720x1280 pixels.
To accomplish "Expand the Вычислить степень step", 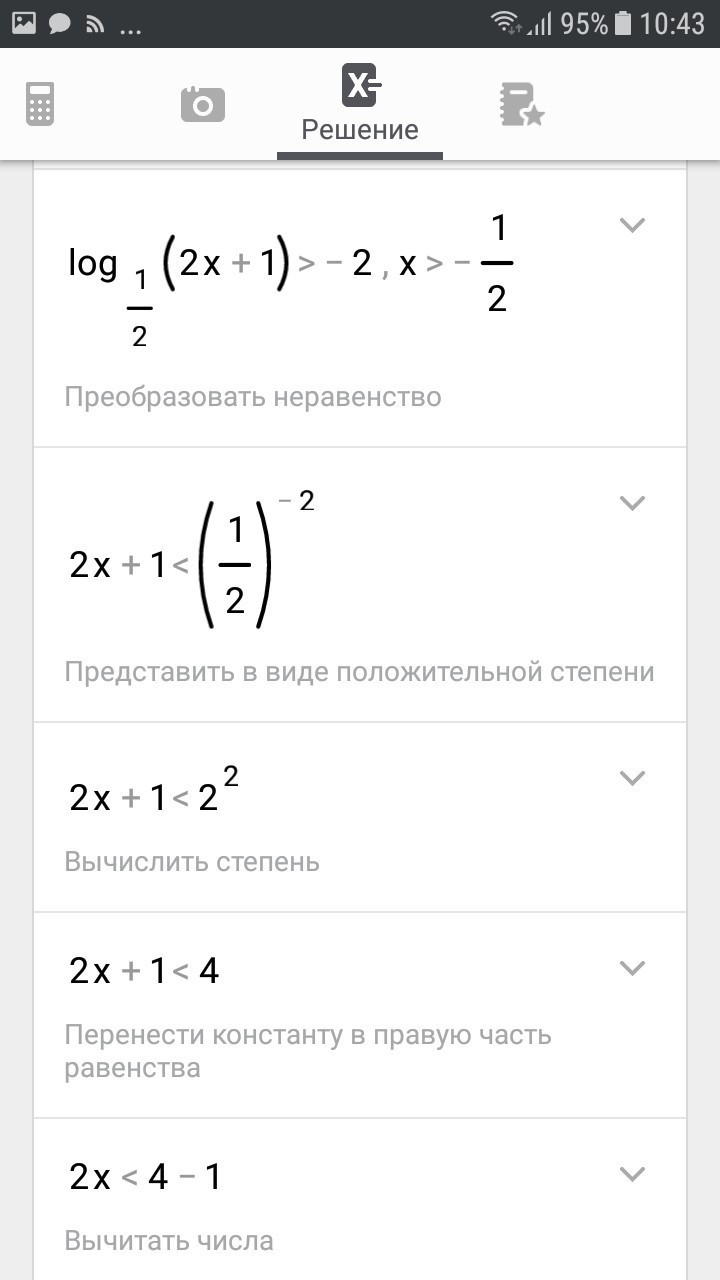I will (632, 778).
